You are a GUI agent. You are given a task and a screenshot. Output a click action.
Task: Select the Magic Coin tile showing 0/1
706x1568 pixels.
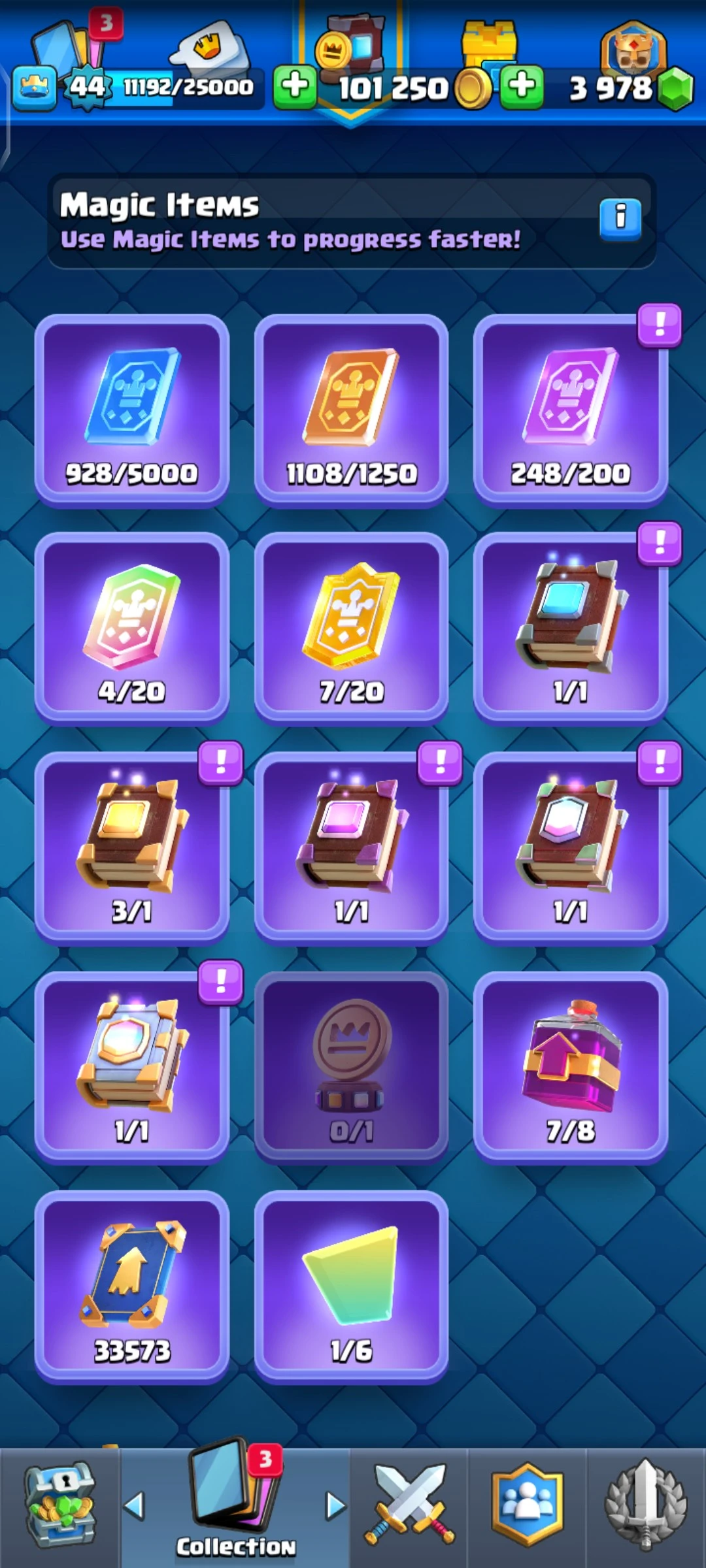click(351, 1066)
